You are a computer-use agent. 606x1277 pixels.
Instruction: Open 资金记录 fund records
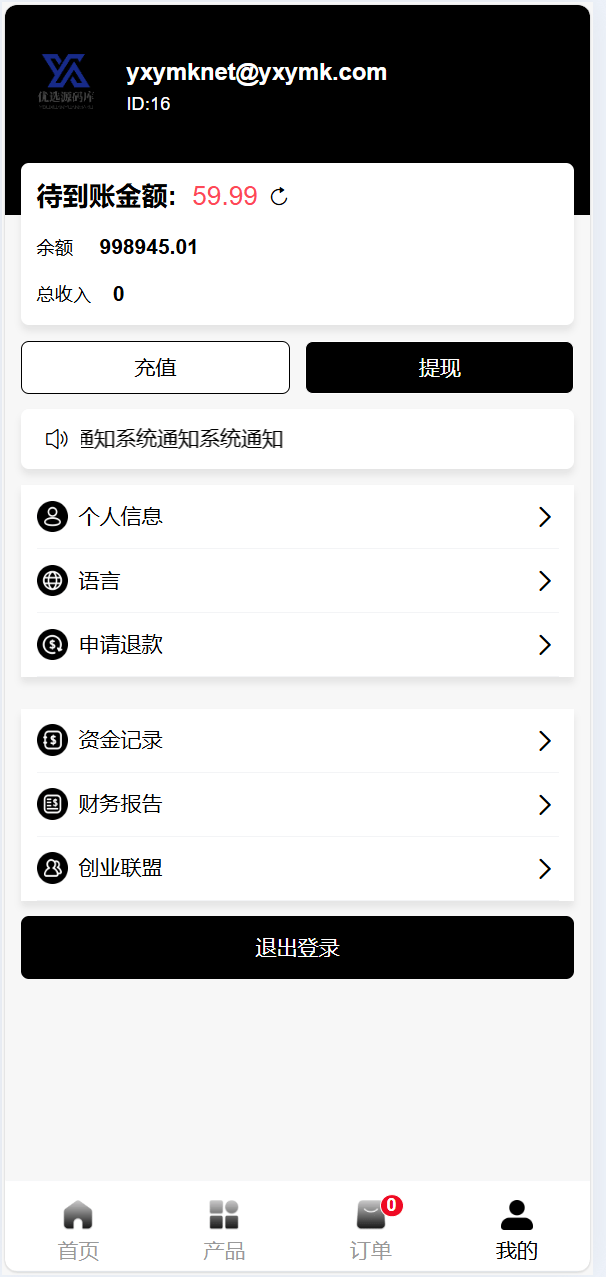click(297, 741)
